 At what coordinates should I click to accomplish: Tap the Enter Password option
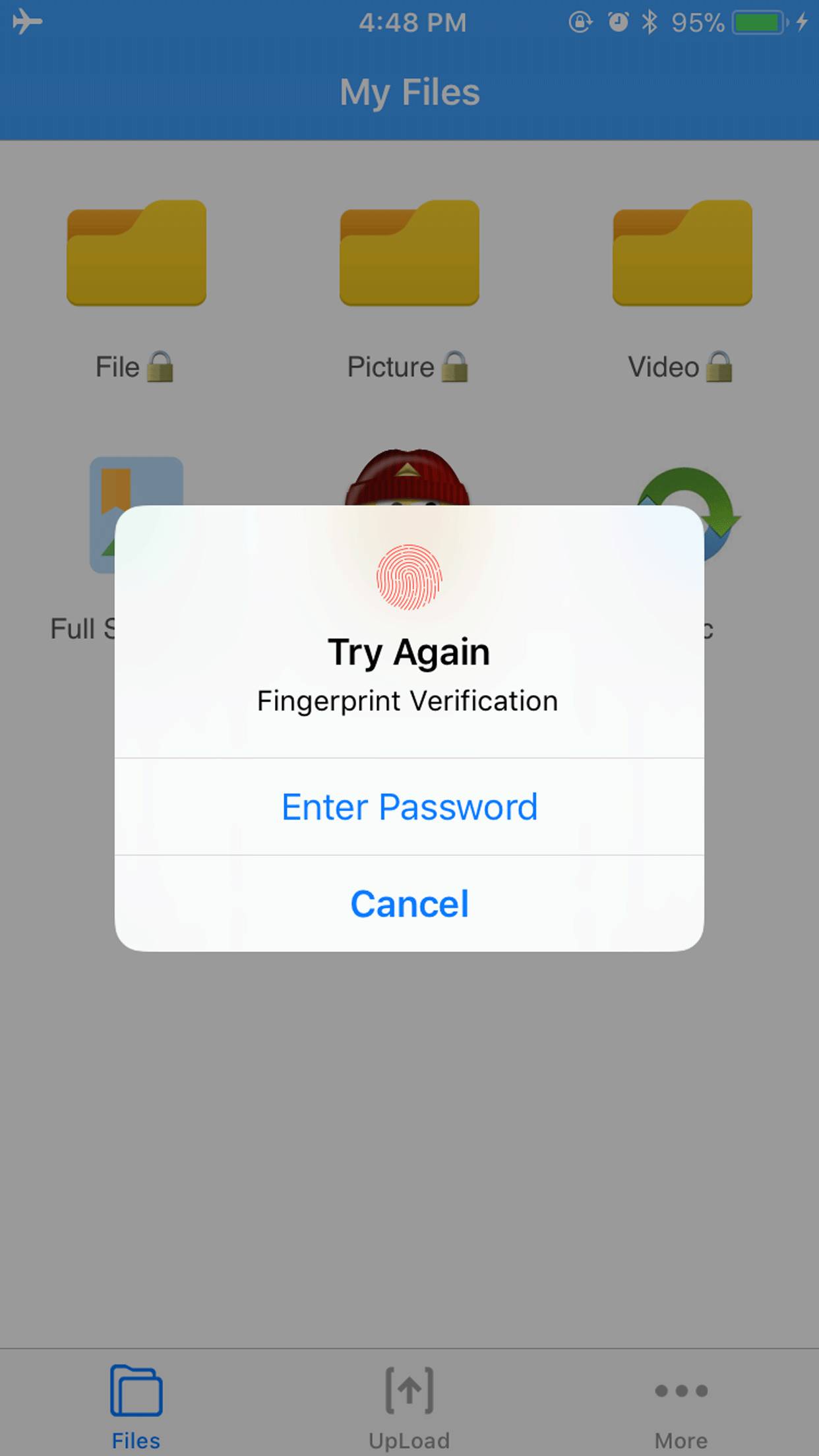click(x=409, y=806)
